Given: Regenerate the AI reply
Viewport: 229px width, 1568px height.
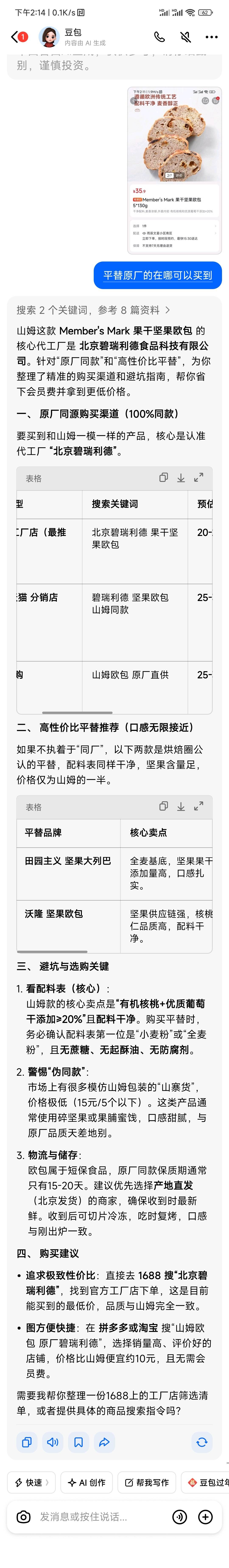Looking at the screenshot, I should [x=202, y=1442].
